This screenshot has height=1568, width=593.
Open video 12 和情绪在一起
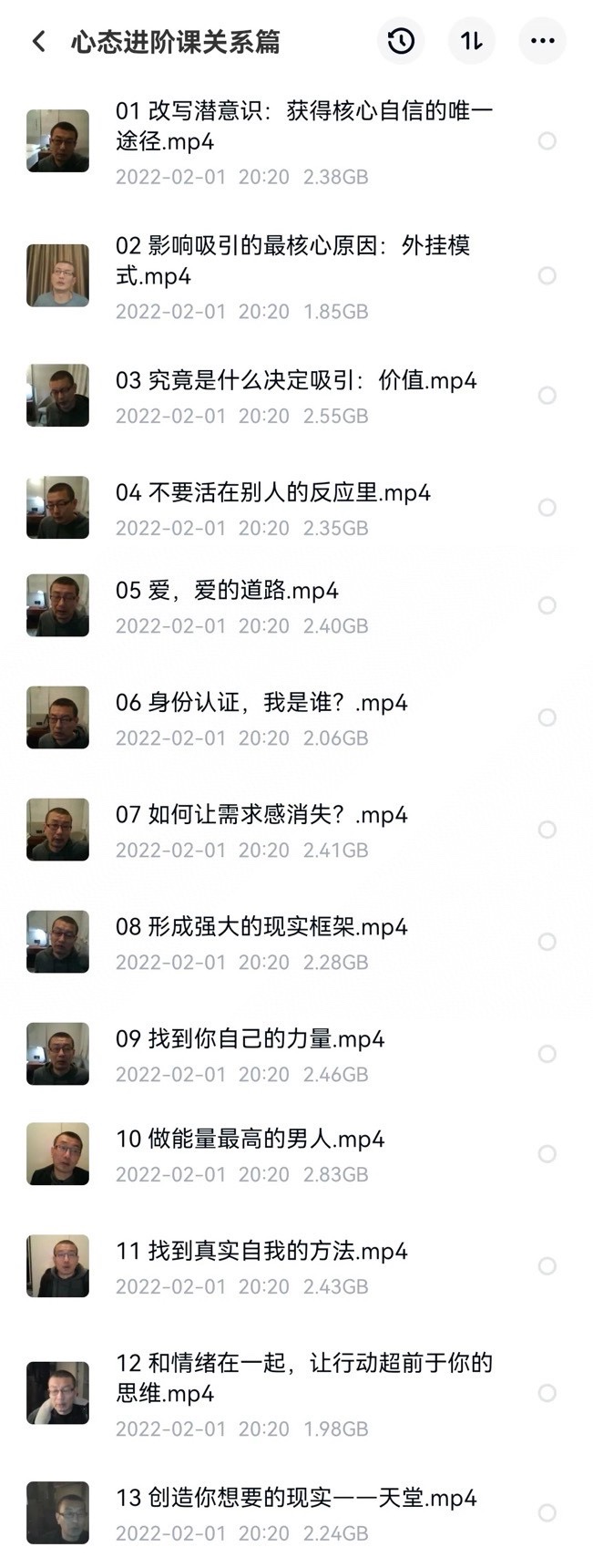point(303,1377)
